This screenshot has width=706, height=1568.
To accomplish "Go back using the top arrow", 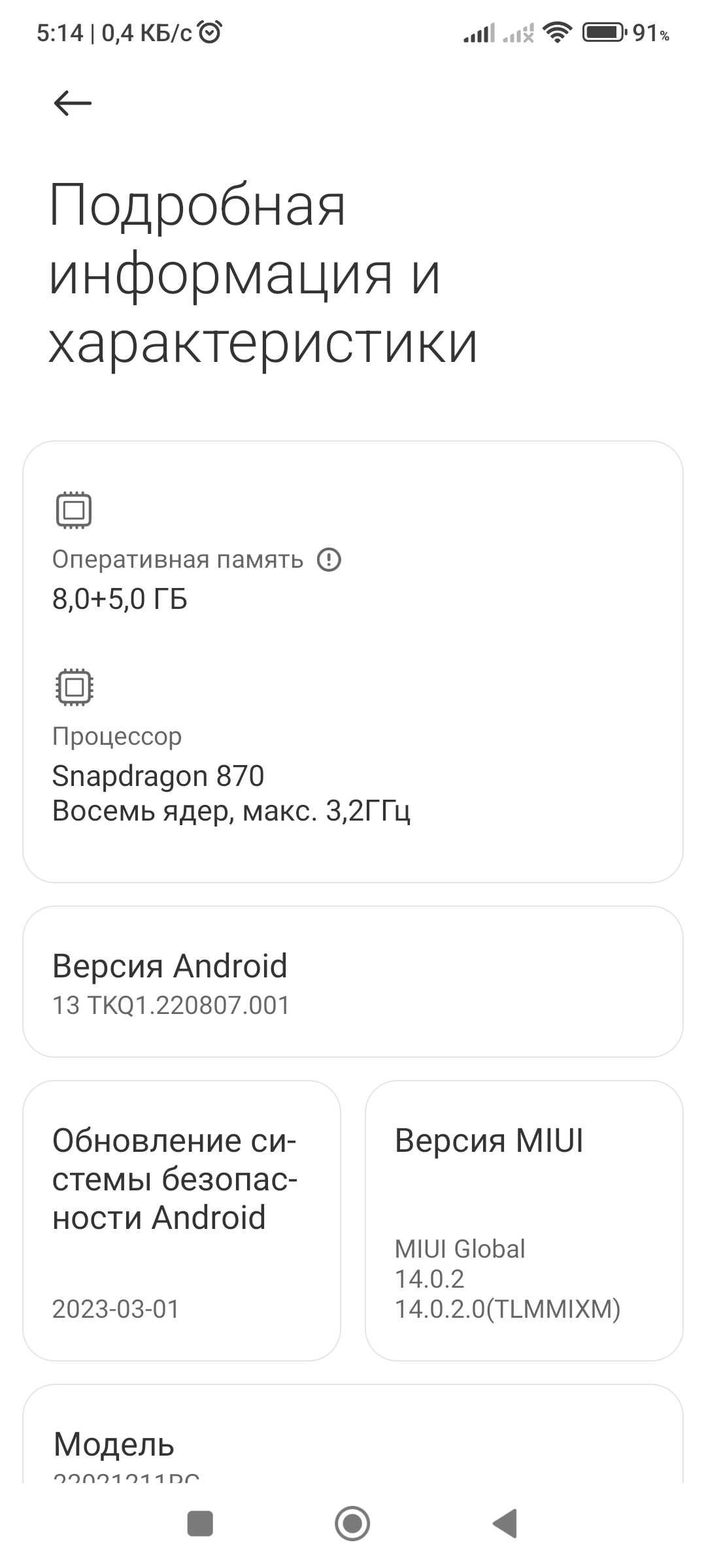I will point(73,103).
